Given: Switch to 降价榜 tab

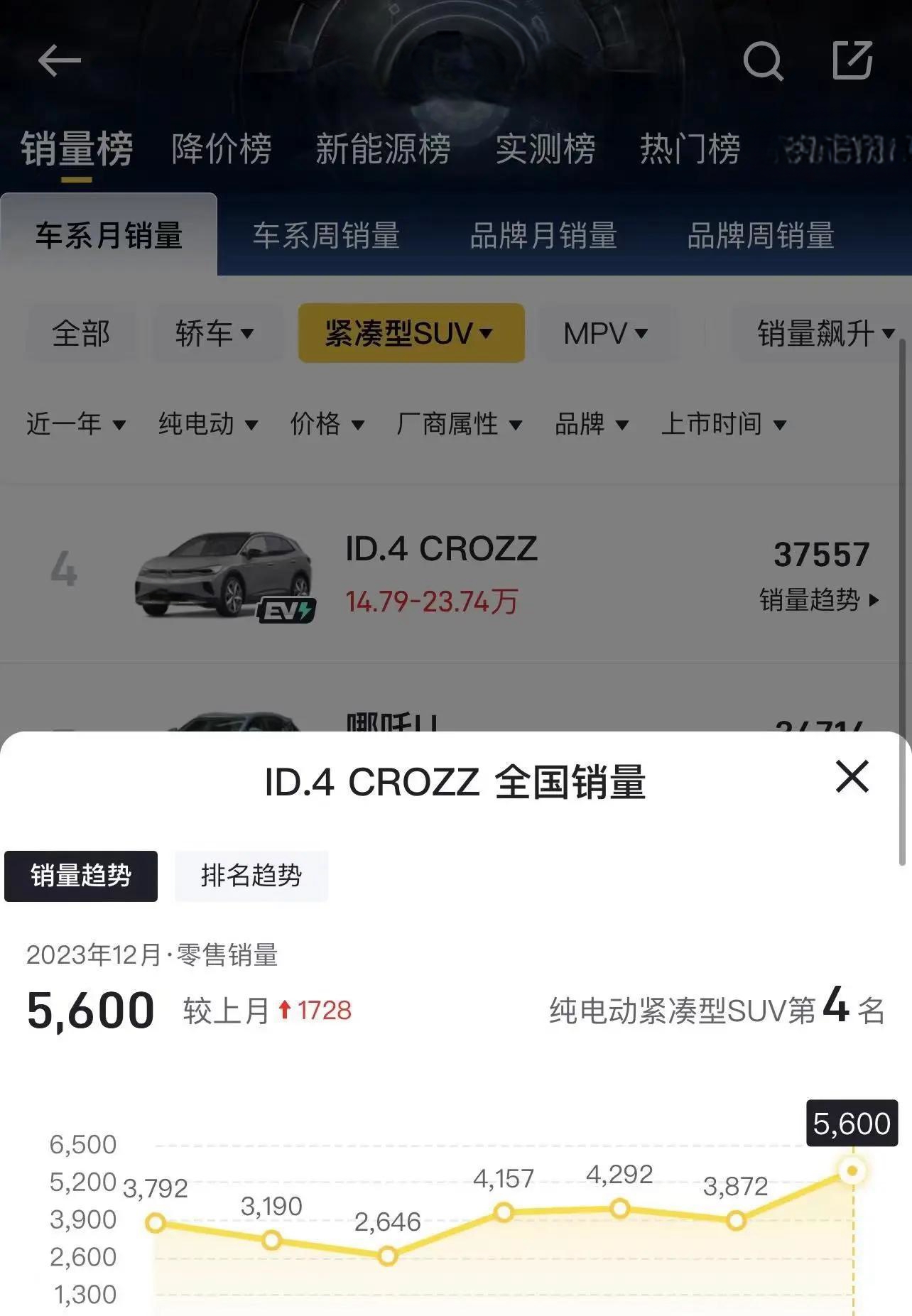Looking at the screenshot, I should [x=222, y=149].
